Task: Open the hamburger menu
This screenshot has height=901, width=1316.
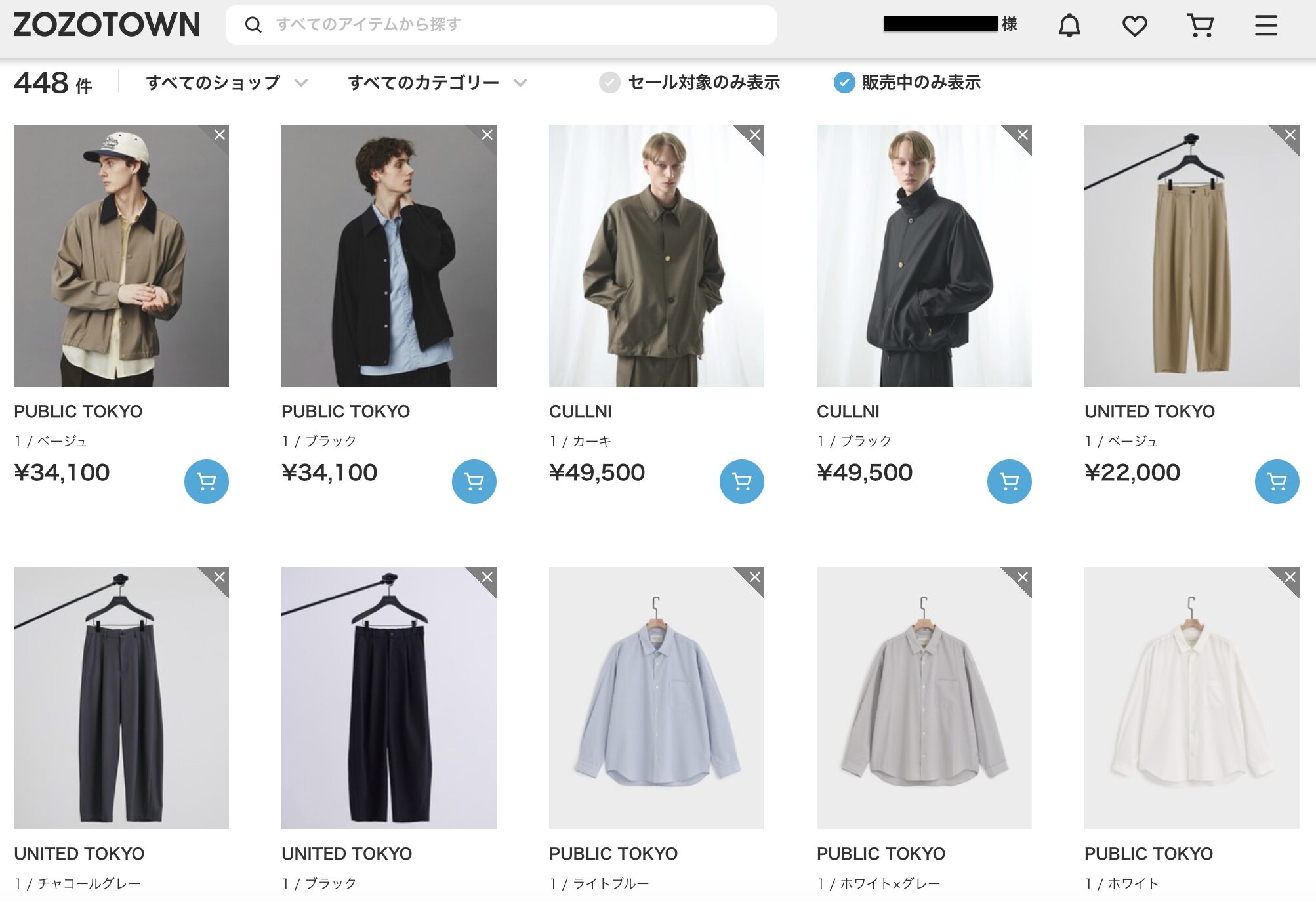Action: (x=1265, y=26)
